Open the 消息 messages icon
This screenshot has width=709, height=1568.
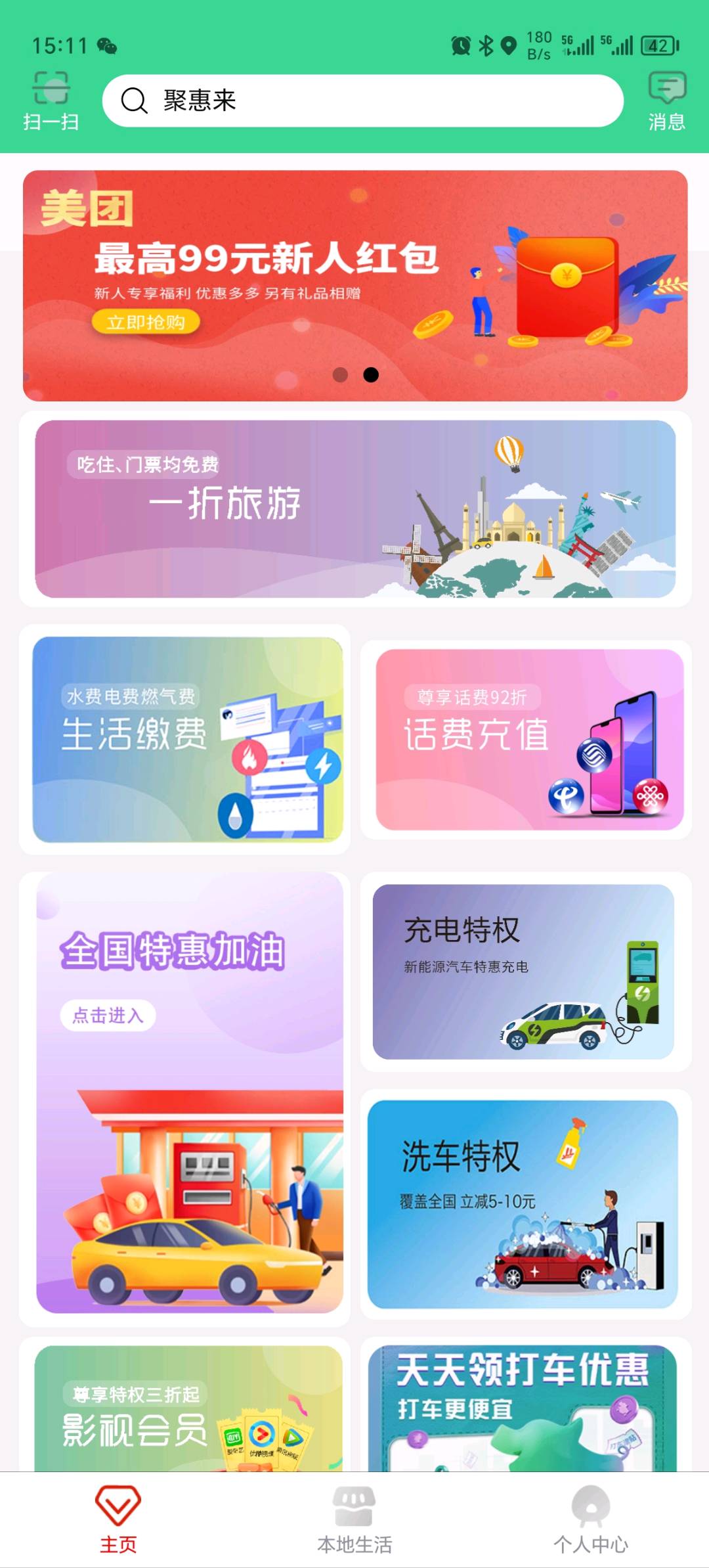[x=666, y=101]
